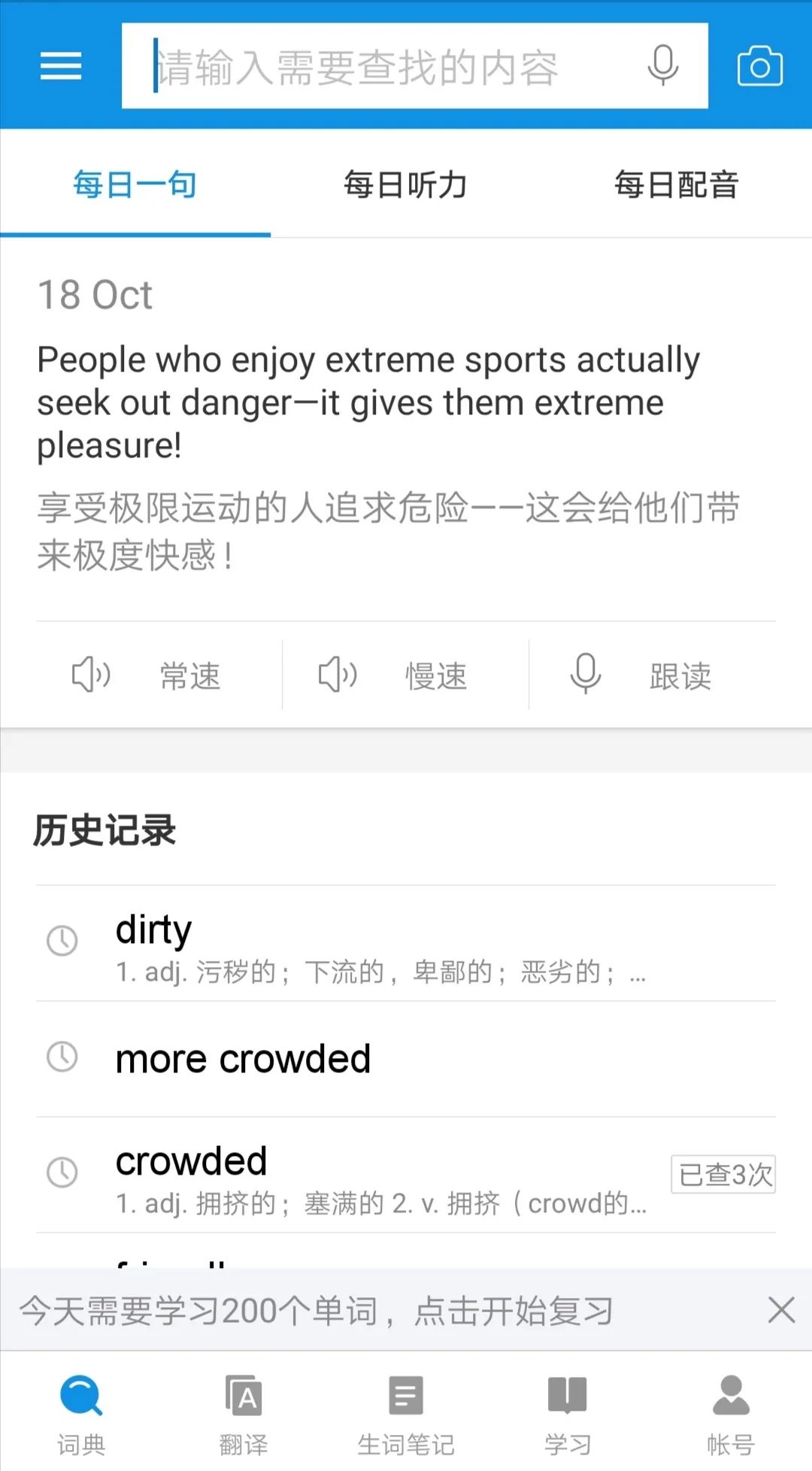Open the hamburger menu drawer
This screenshot has height=1471, width=812.
[61, 66]
